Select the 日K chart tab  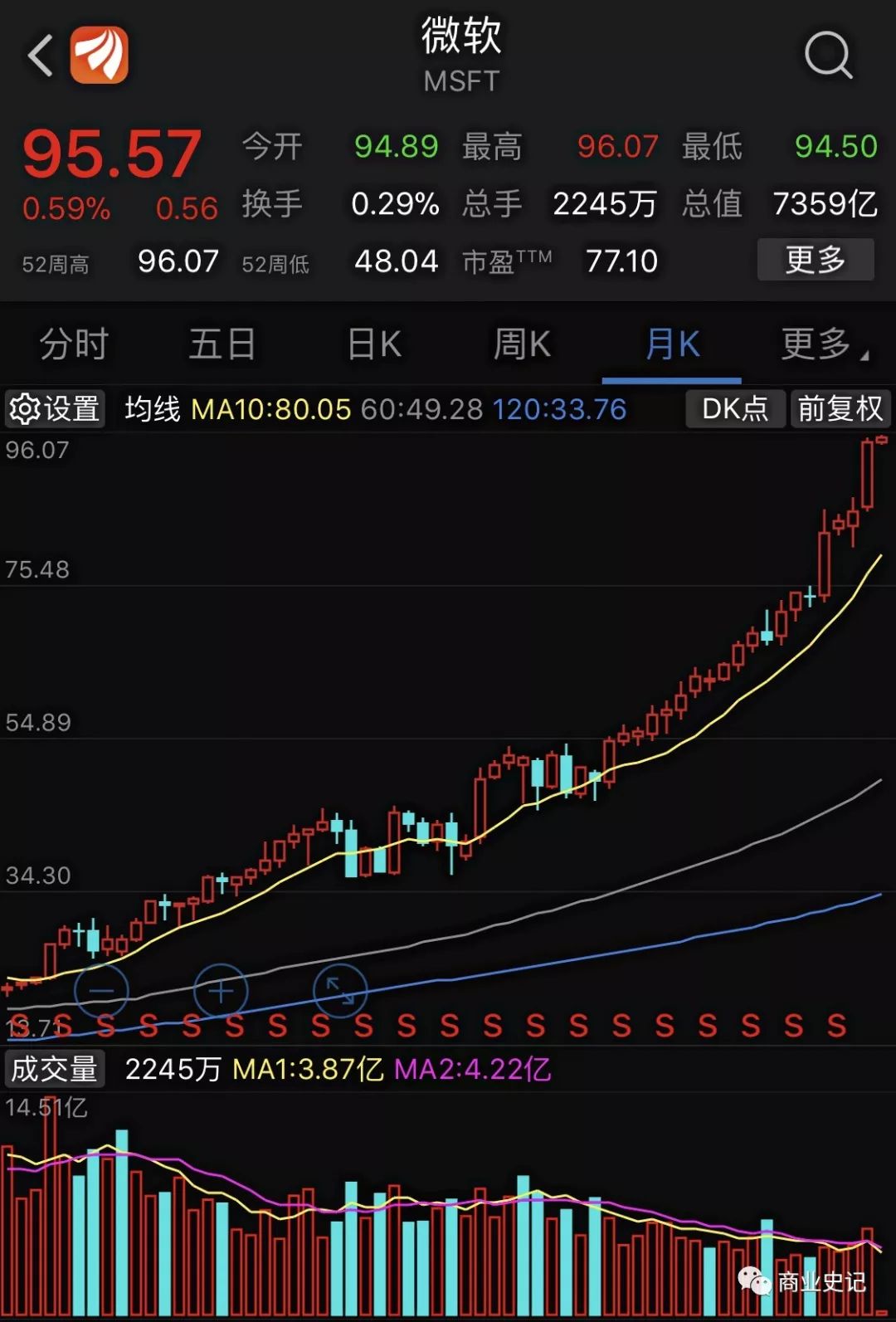pos(374,344)
